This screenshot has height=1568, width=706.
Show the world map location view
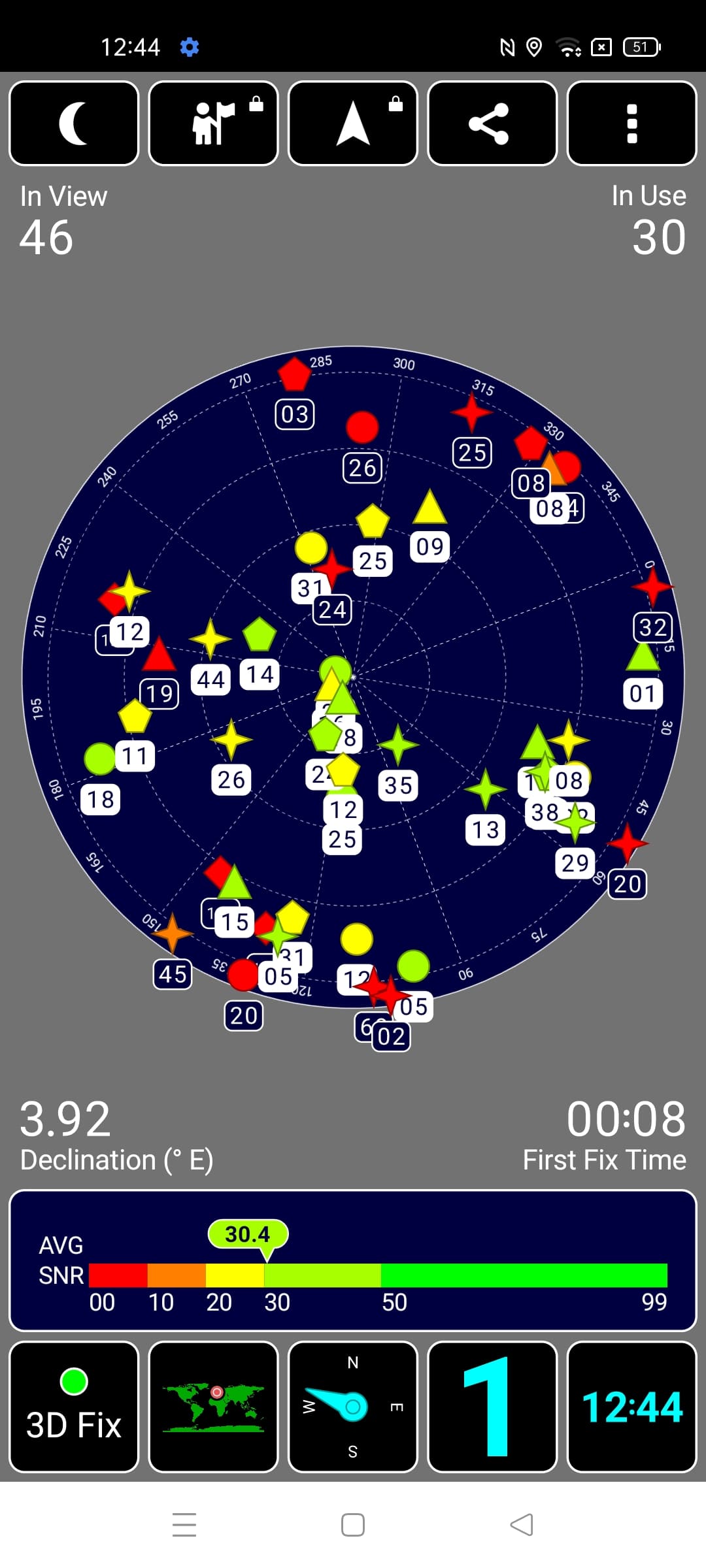pyautogui.click(x=214, y=1407)
